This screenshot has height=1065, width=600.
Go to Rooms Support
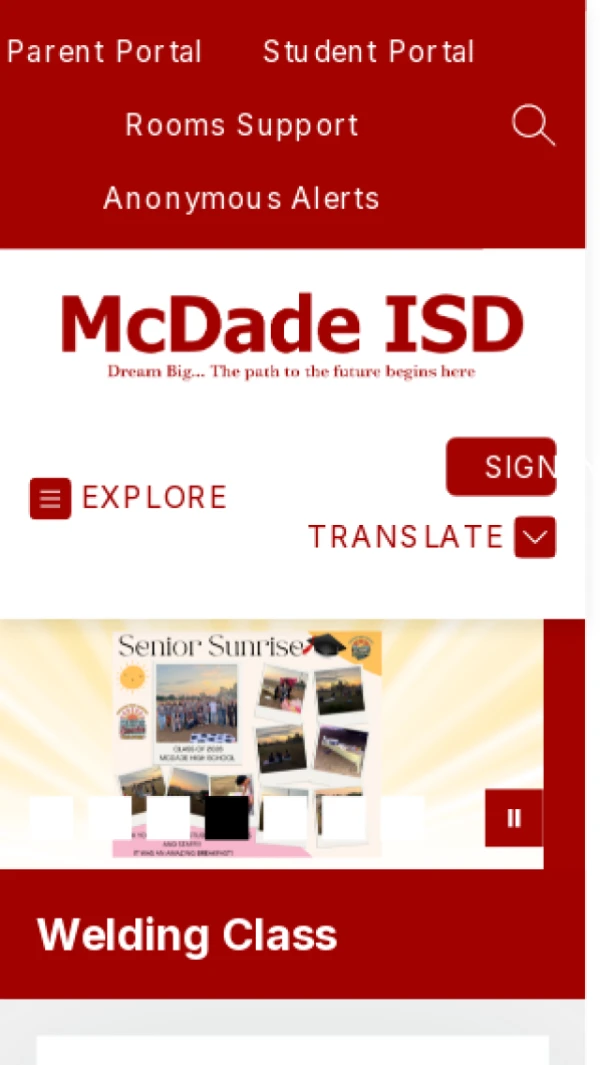pos(242,126)
